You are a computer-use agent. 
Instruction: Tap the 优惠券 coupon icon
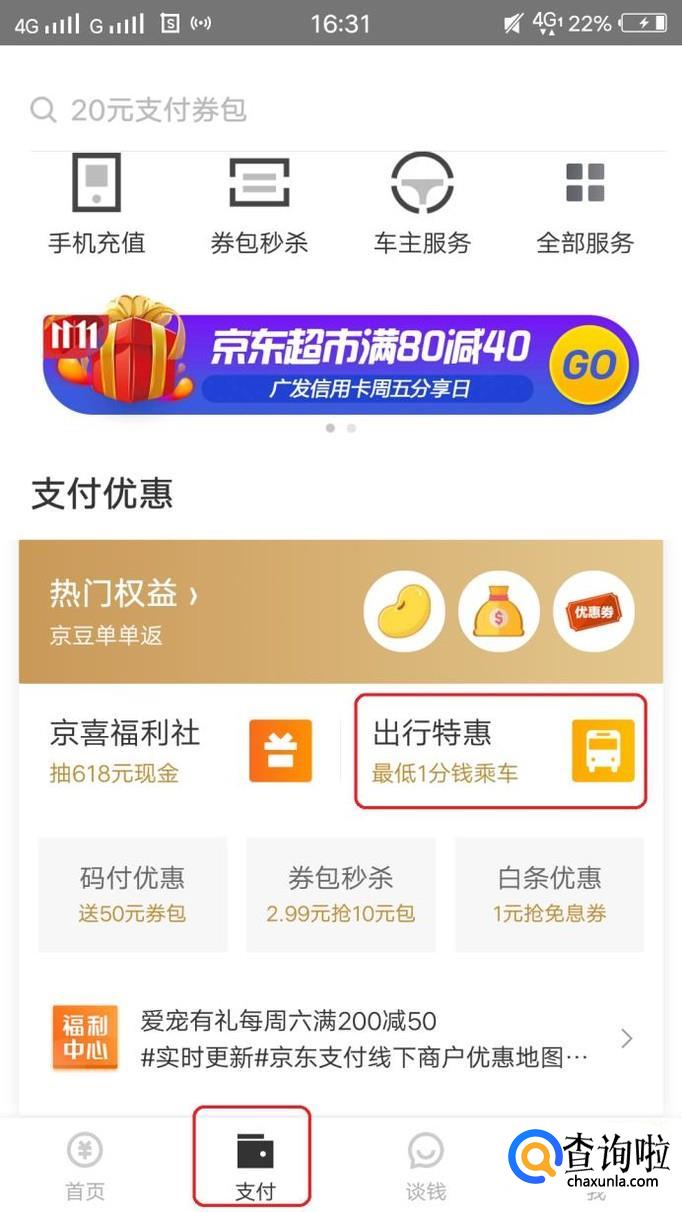(x=593, y=611)
